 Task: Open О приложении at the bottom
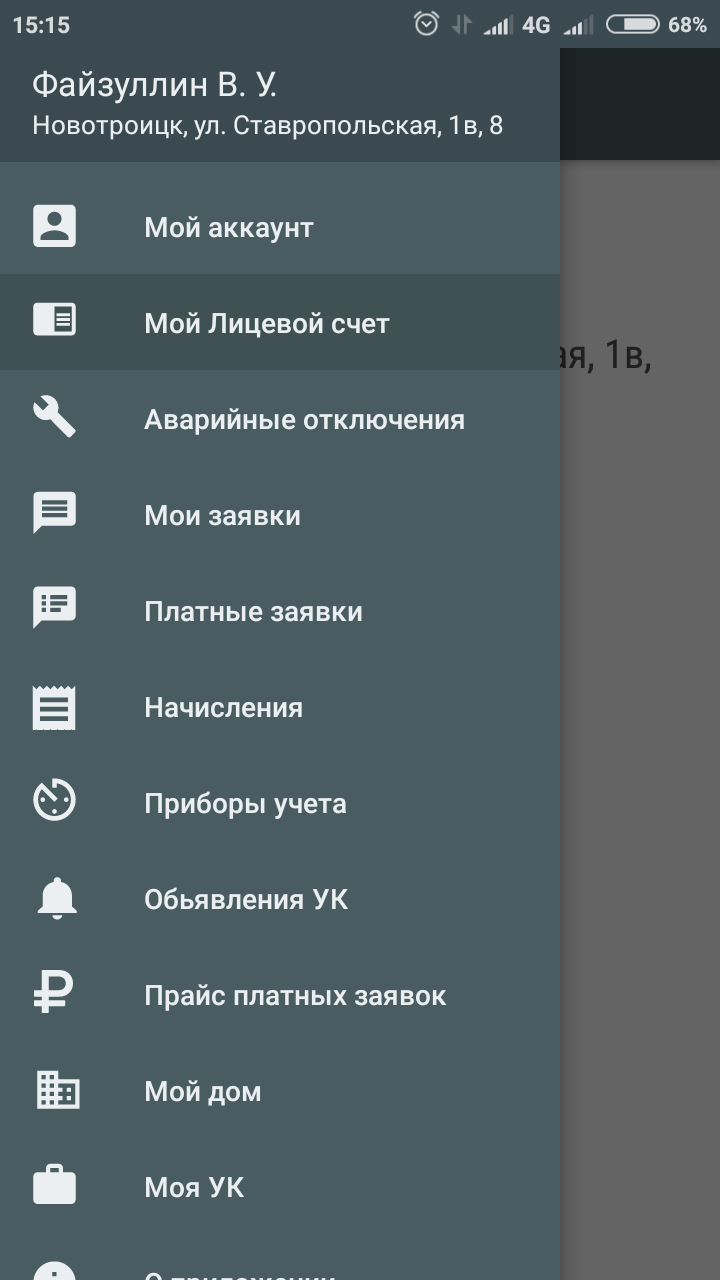point(280,1258)
